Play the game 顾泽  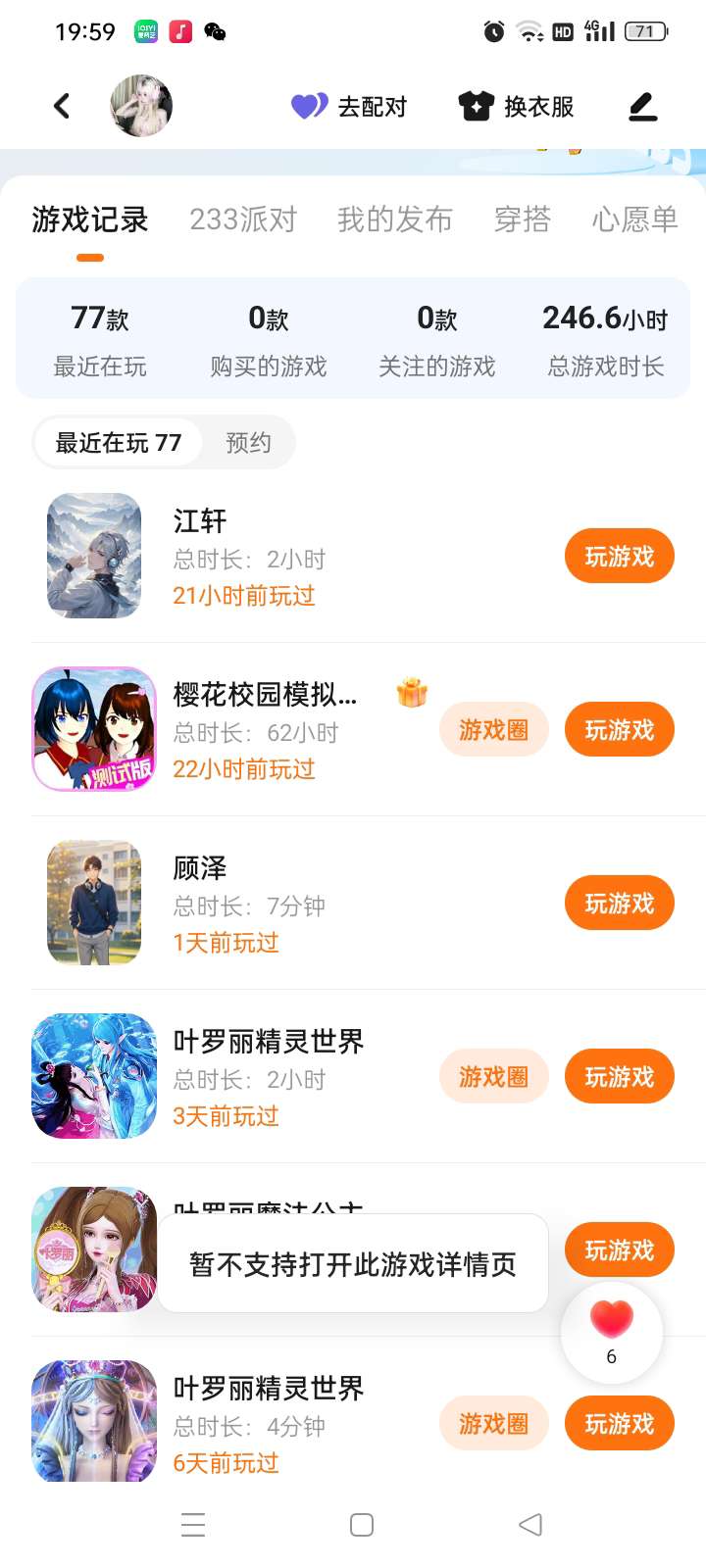pyautogui.click(x=619, y=904)
